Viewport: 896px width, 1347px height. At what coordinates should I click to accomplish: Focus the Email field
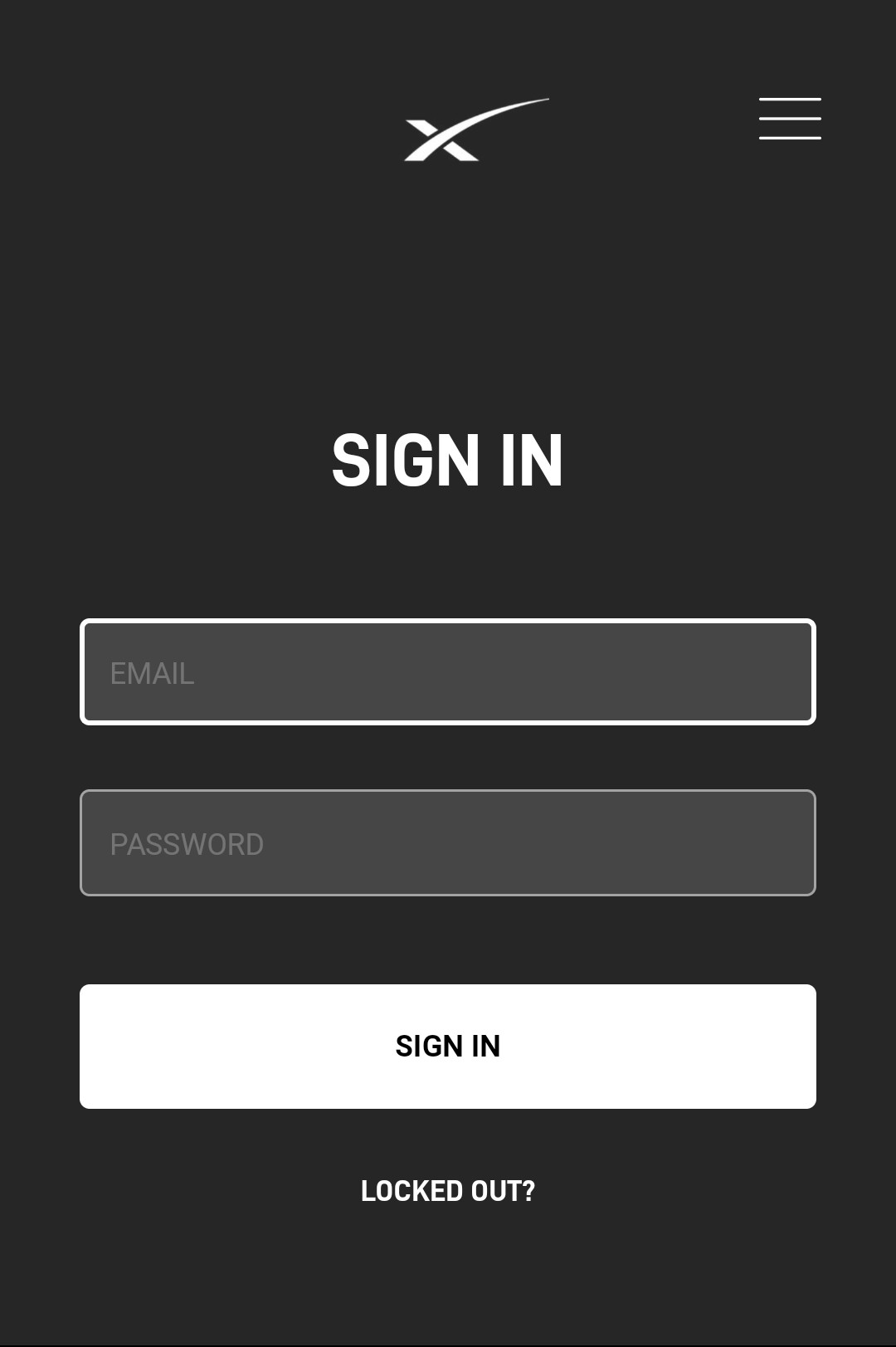pos(448,672)
